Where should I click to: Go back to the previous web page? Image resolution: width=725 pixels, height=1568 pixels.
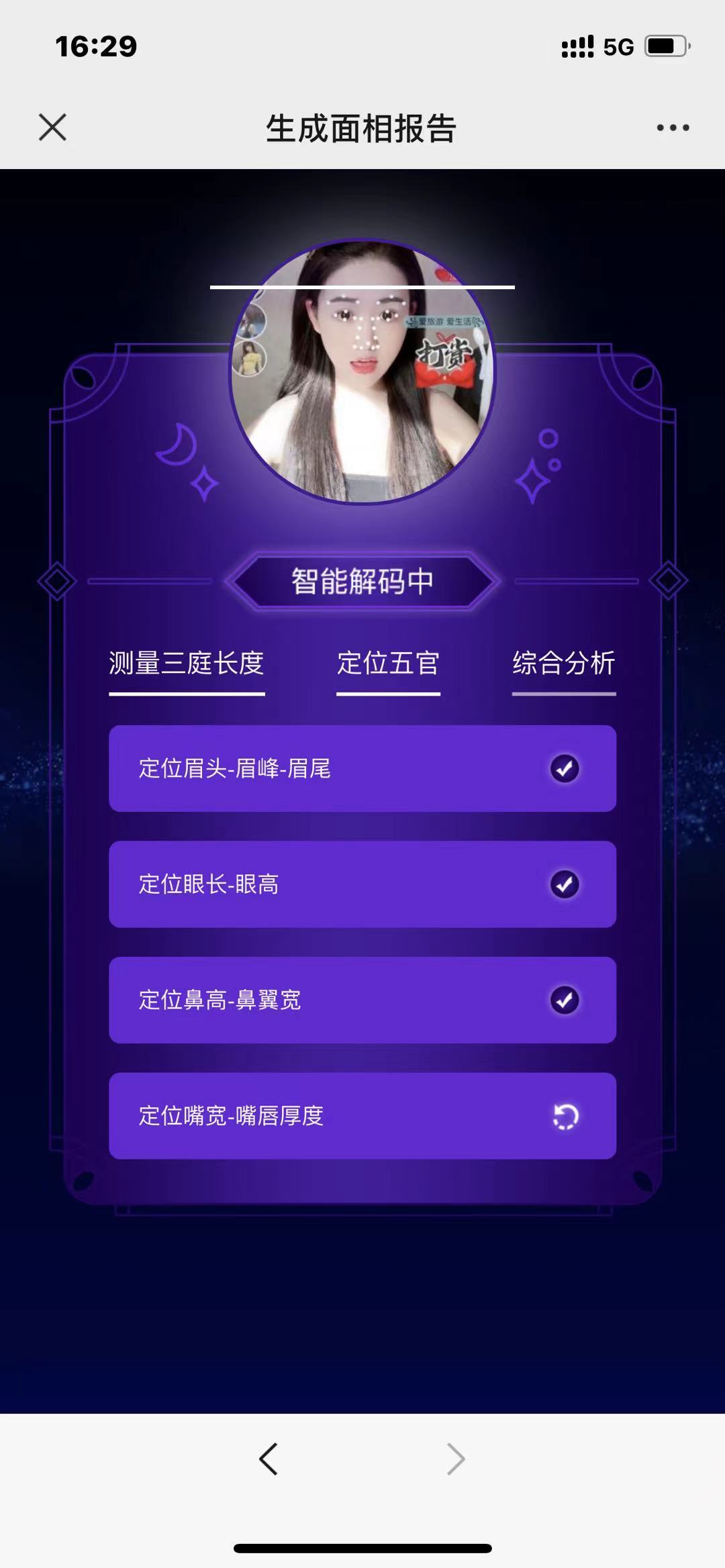click(x=269, y=1459)
